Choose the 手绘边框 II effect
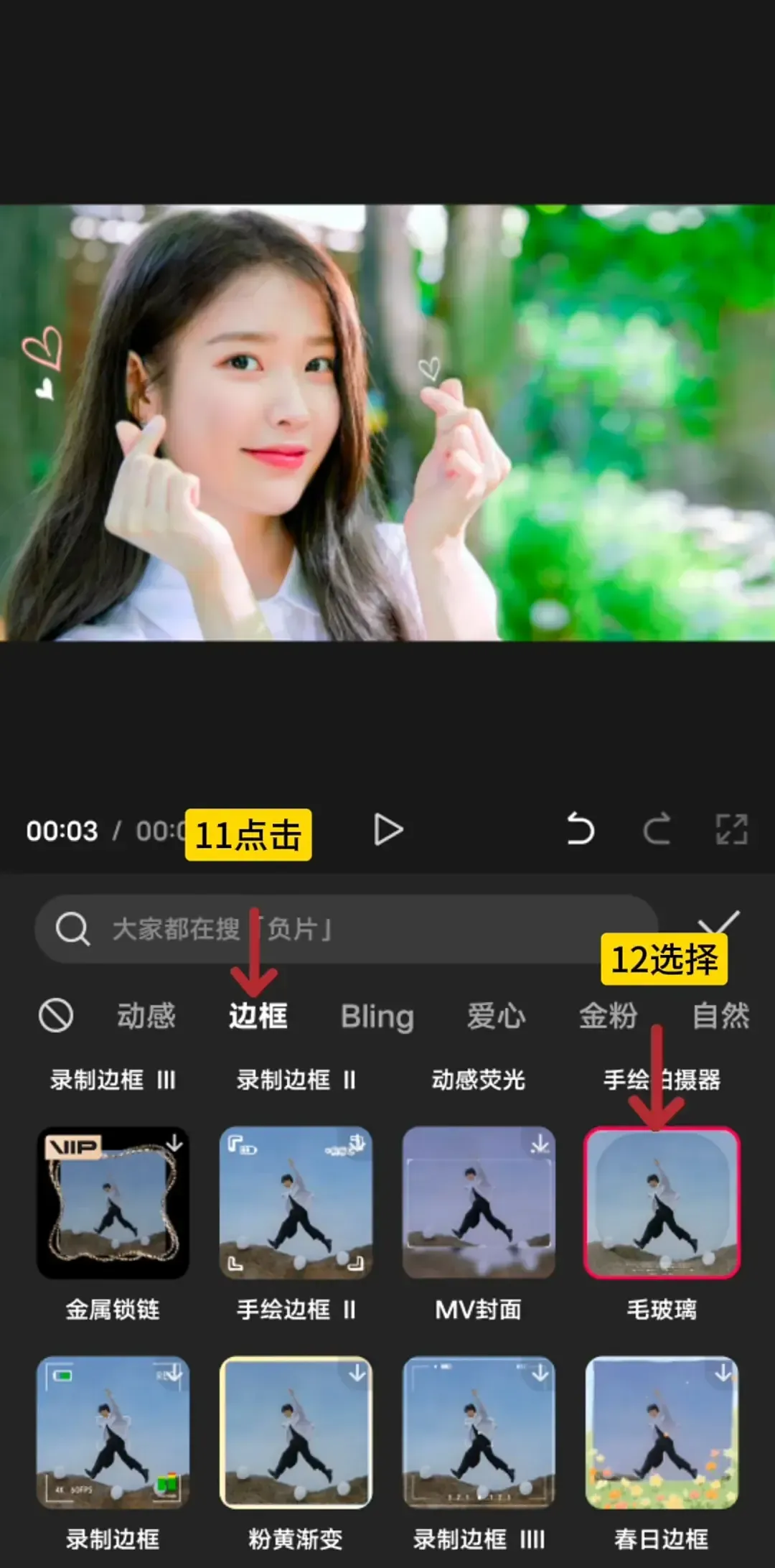Image resolution: width=775 pixels, height=1568 pixels. 296,1203
